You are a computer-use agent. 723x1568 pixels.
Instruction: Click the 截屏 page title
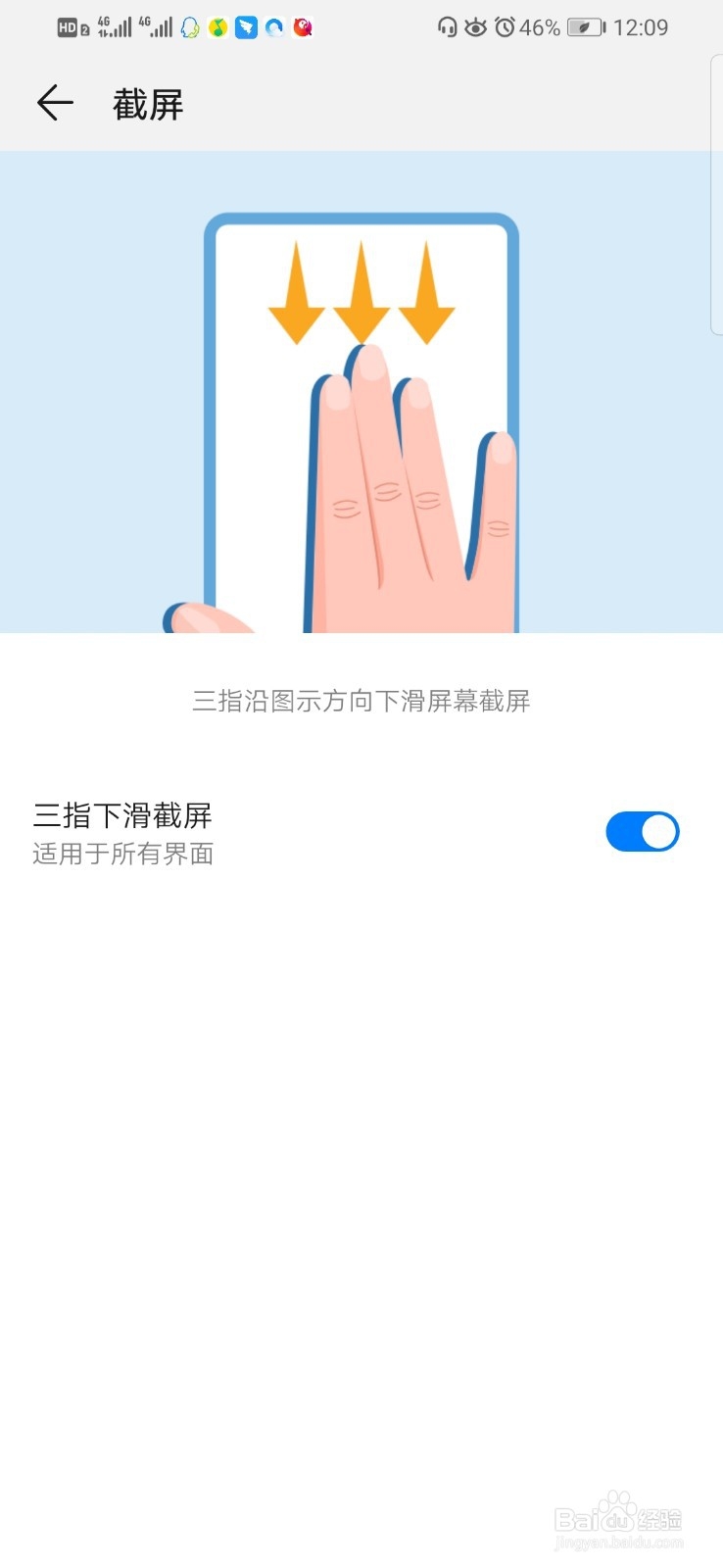[148, 103]
